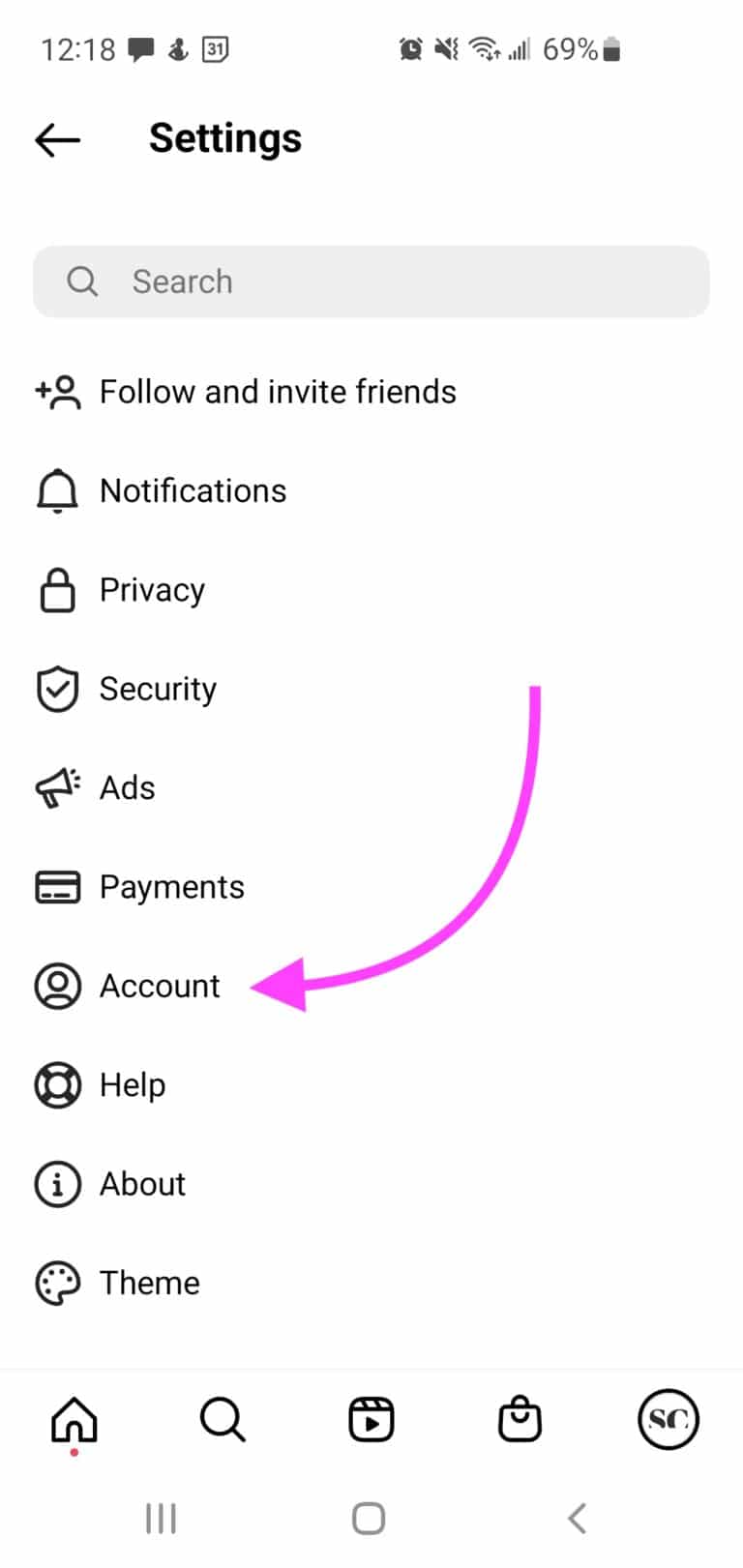Click the Payments card icon

point(58,886)
